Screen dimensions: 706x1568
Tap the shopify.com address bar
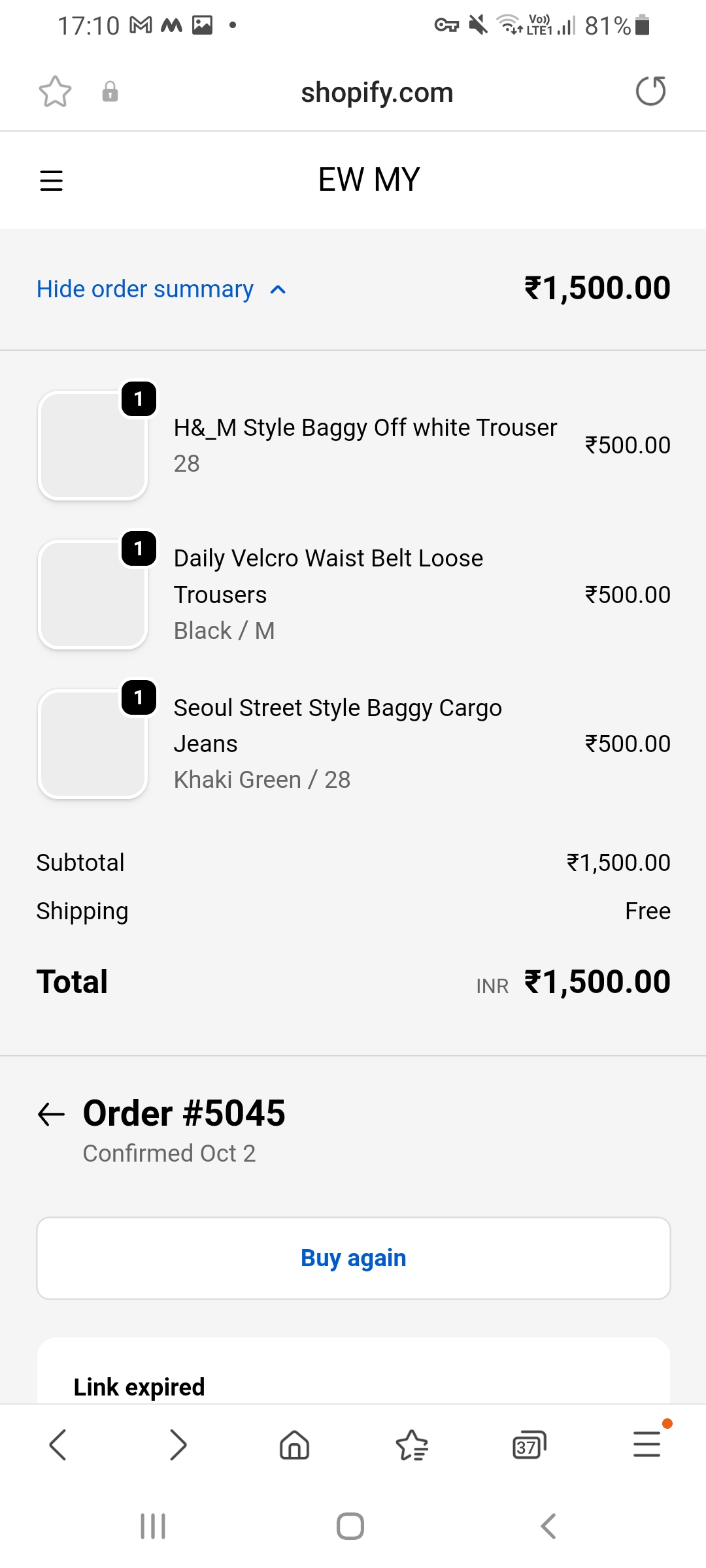tap(377, 93)
